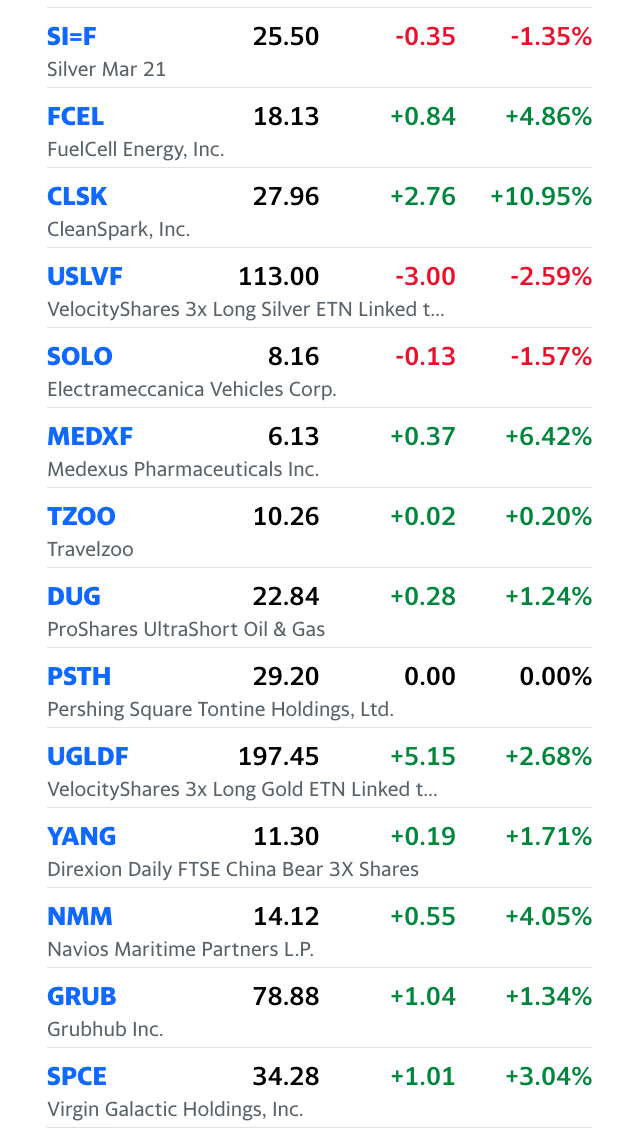Open ProShares UltraShort Oil & Gas DUG

[x=320, y=608]
